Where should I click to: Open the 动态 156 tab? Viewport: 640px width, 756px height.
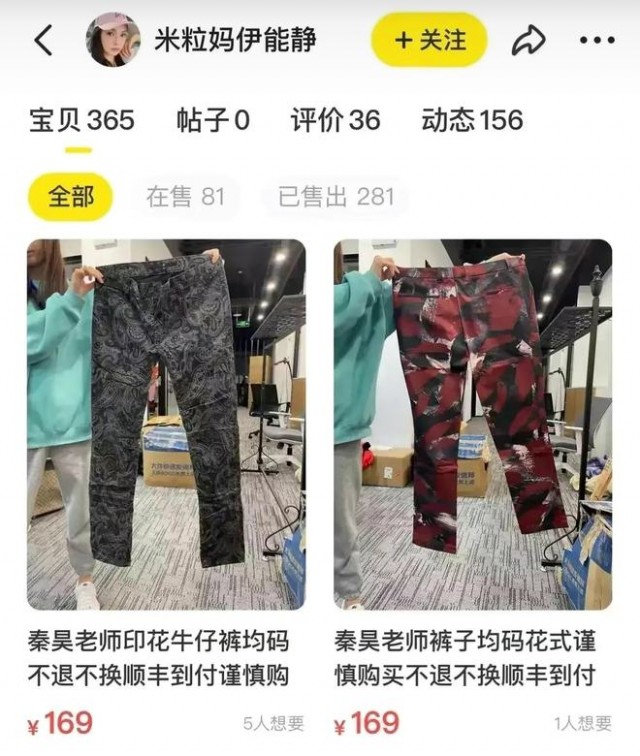click(x=472, y=121)
